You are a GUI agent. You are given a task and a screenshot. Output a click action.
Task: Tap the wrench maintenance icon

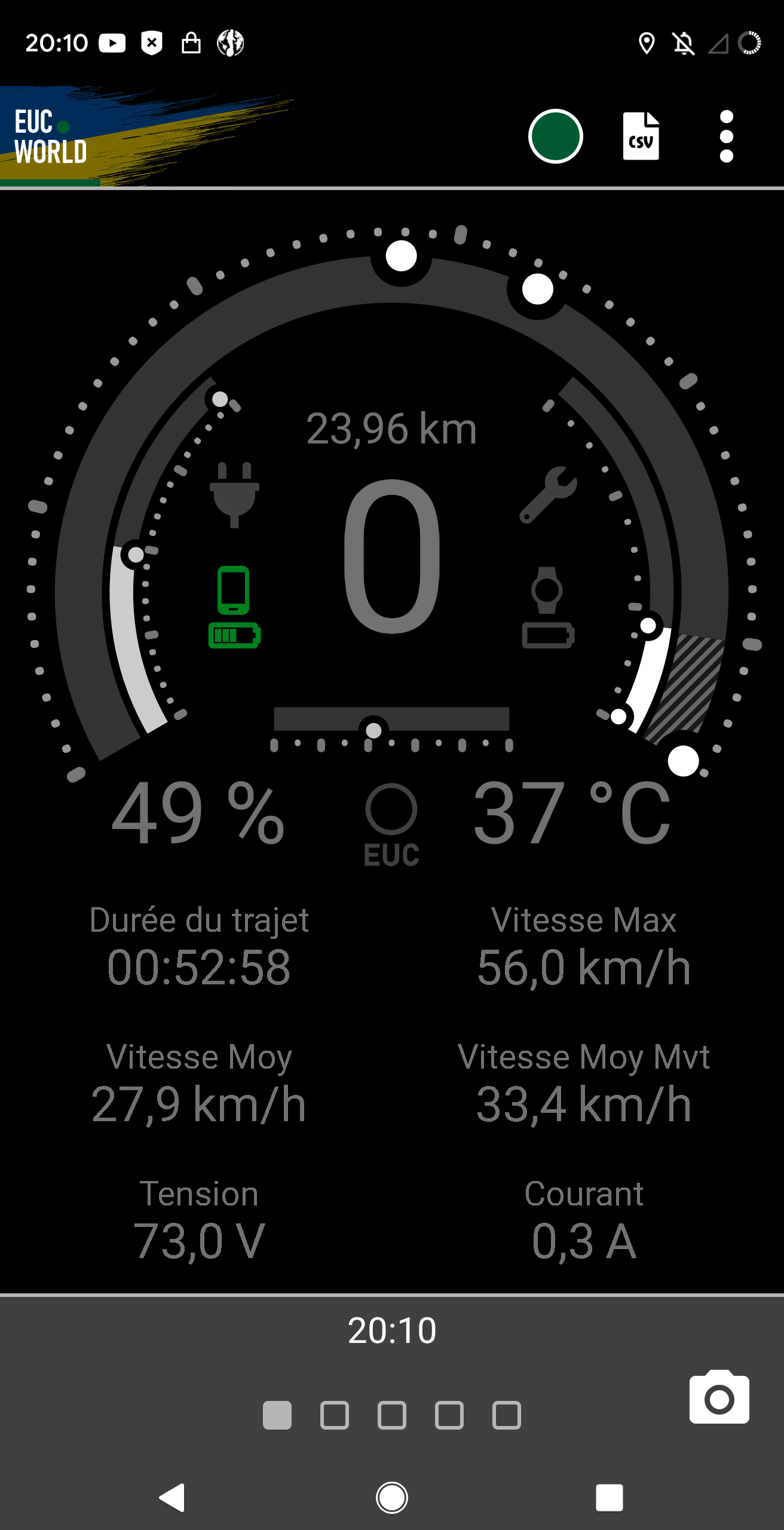549,495
